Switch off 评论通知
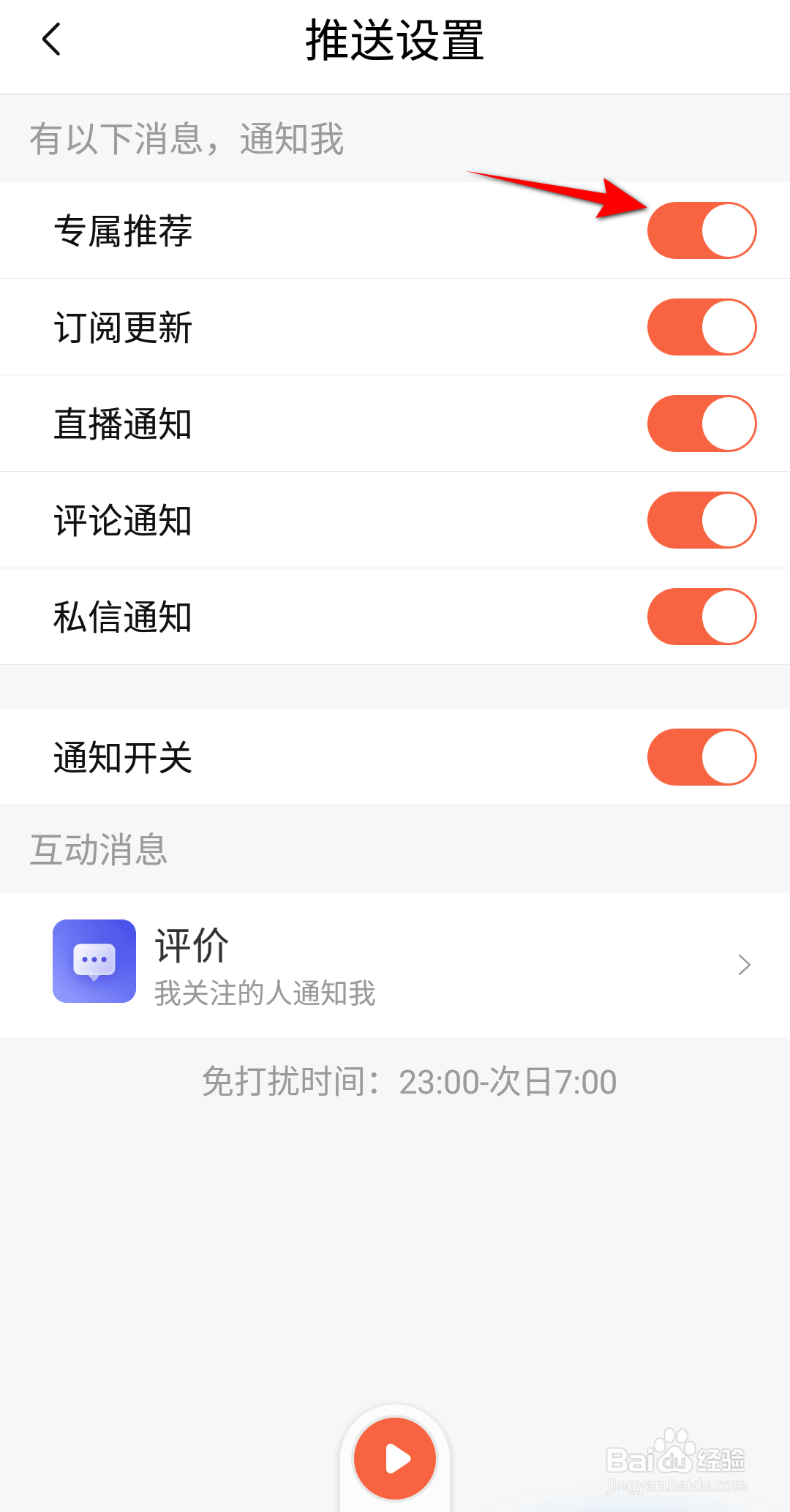Viewport: 790px width, 1512px height. point(701,520)
